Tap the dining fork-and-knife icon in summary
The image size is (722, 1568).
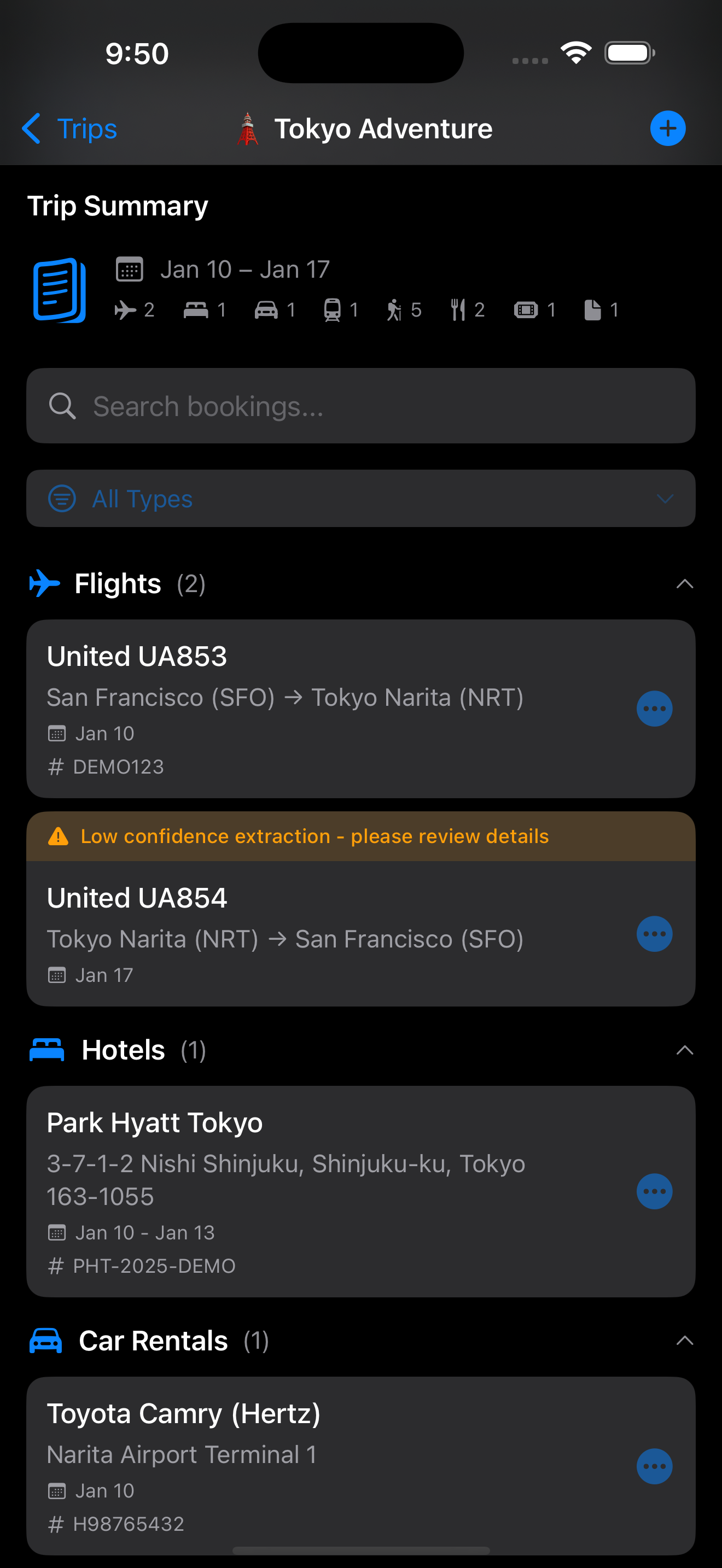point(459,310)
